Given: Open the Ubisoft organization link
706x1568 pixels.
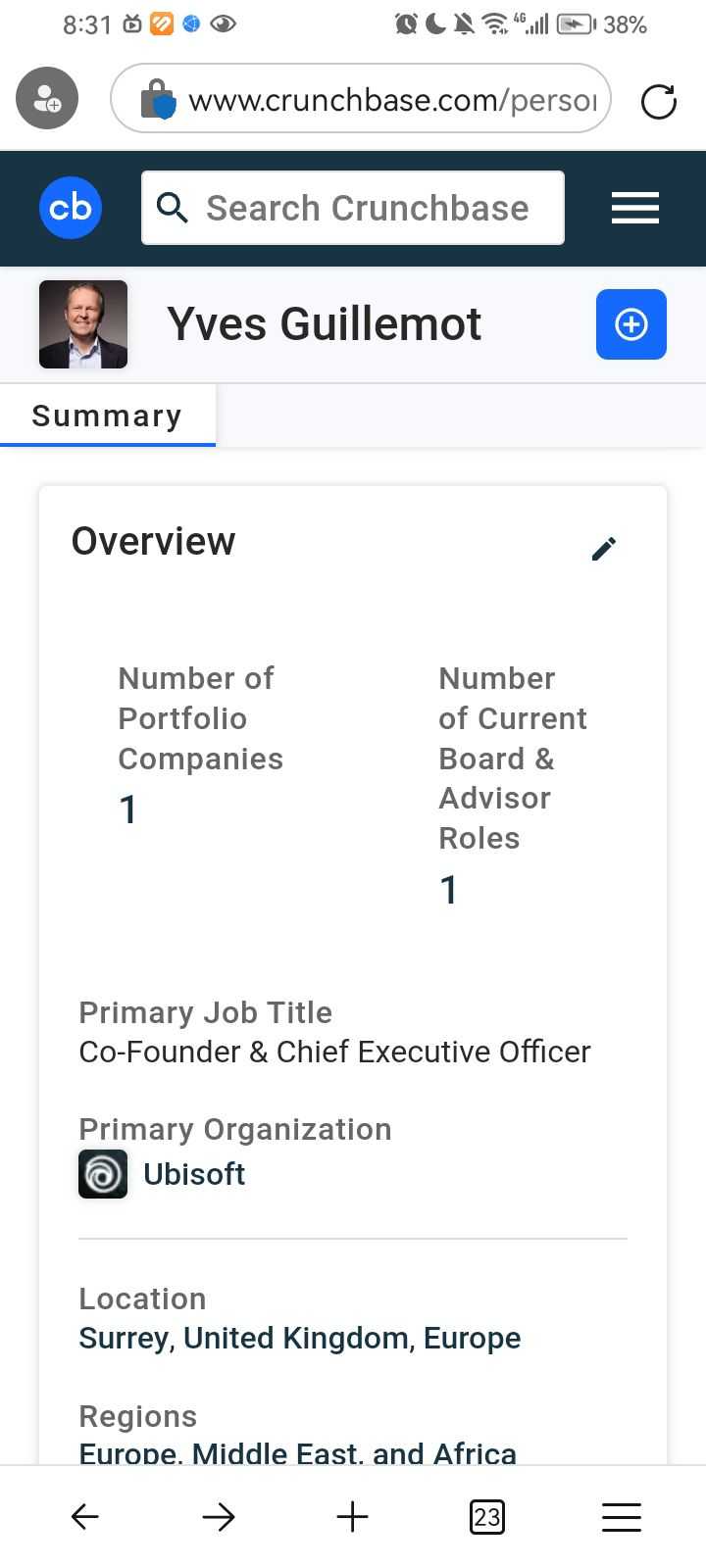Looking at the screenshot, I should [x=194, y=1173].
